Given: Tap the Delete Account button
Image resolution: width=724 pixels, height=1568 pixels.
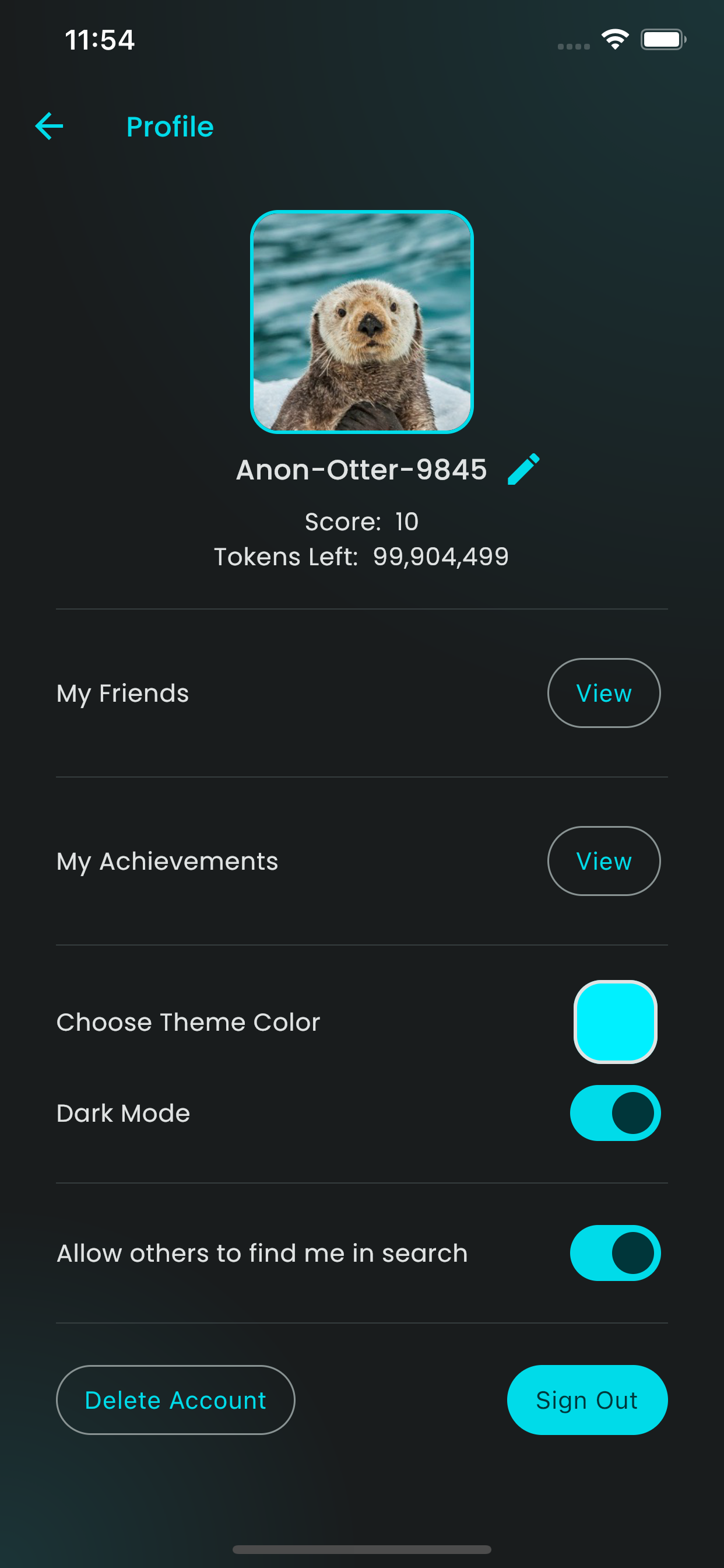Looking at the screenshot, I should coord(175,1400).
